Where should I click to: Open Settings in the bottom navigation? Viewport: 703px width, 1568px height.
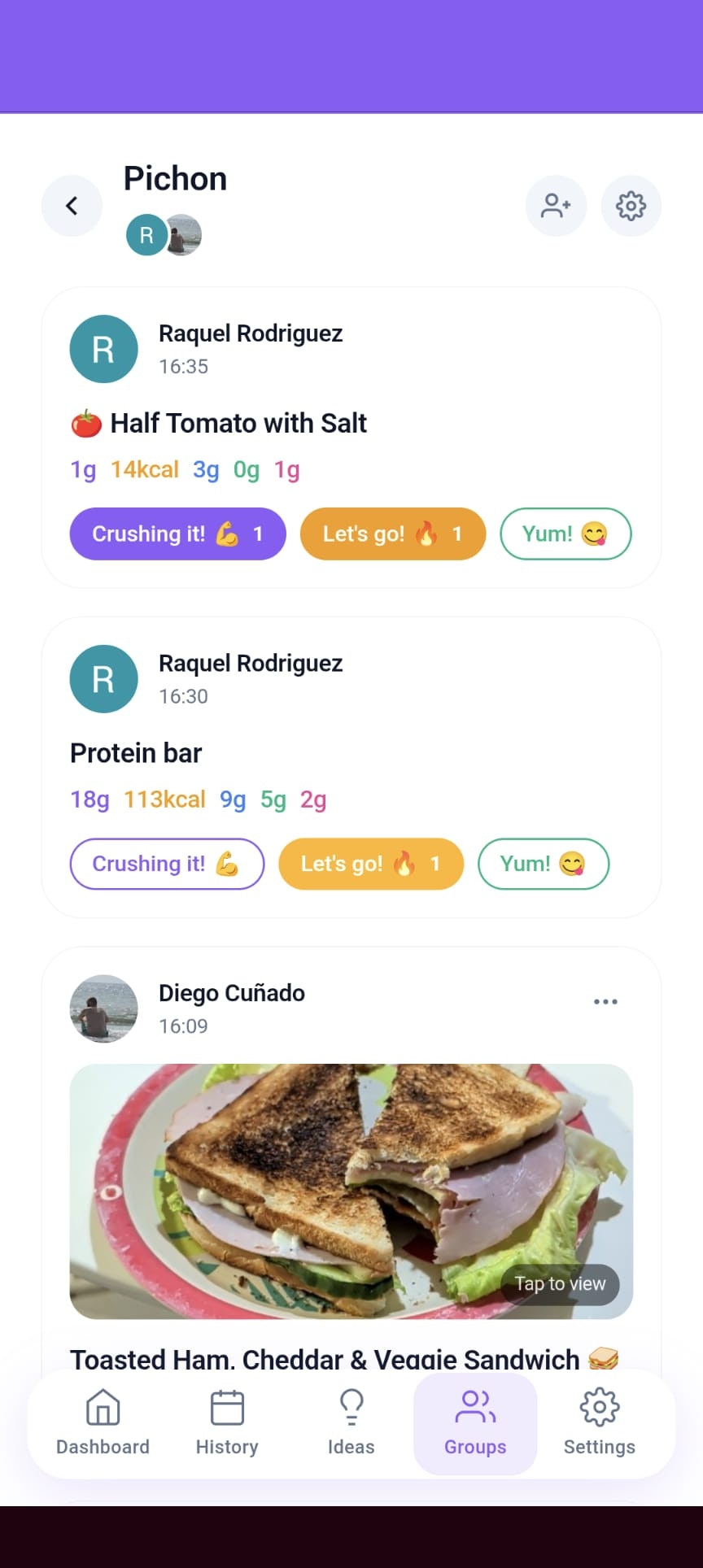600,1422
